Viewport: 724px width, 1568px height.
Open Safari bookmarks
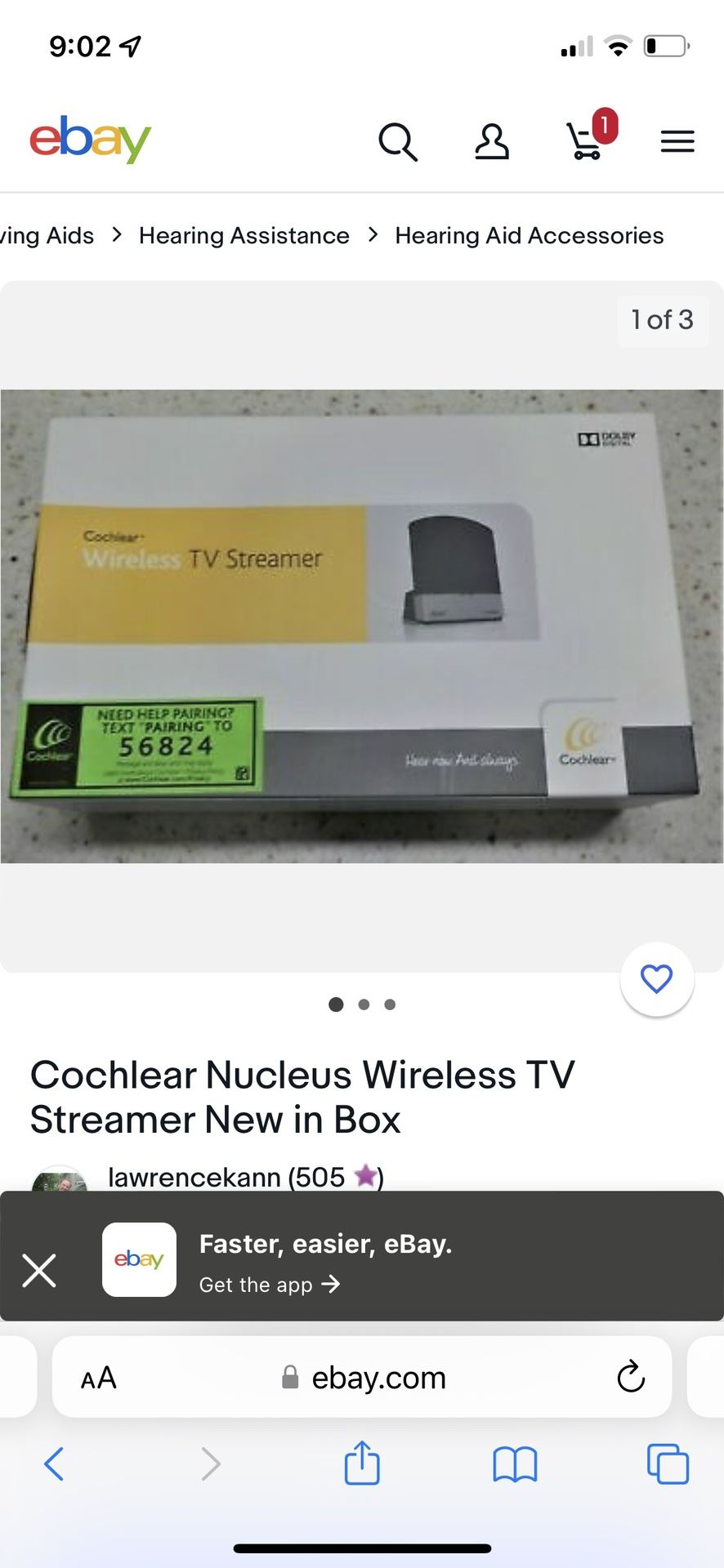tap(515, 1463)
